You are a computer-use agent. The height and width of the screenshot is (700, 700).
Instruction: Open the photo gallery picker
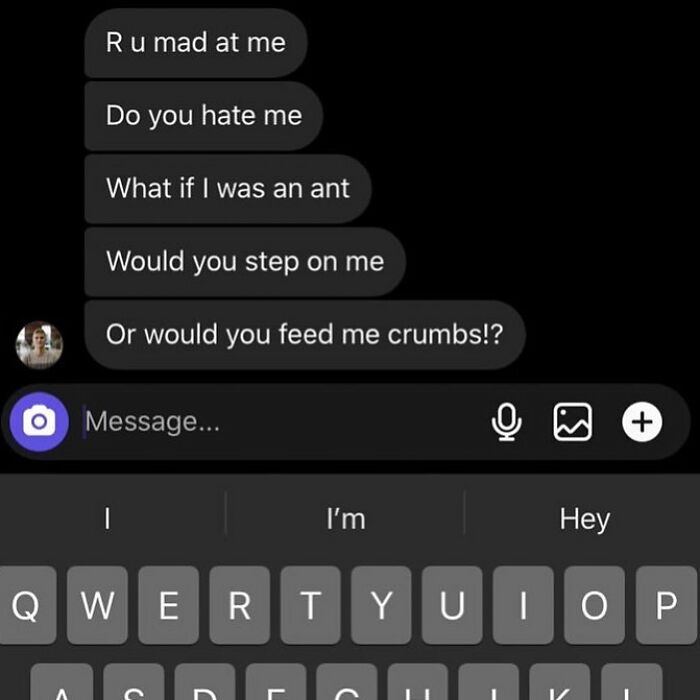(x=573, y=422)
